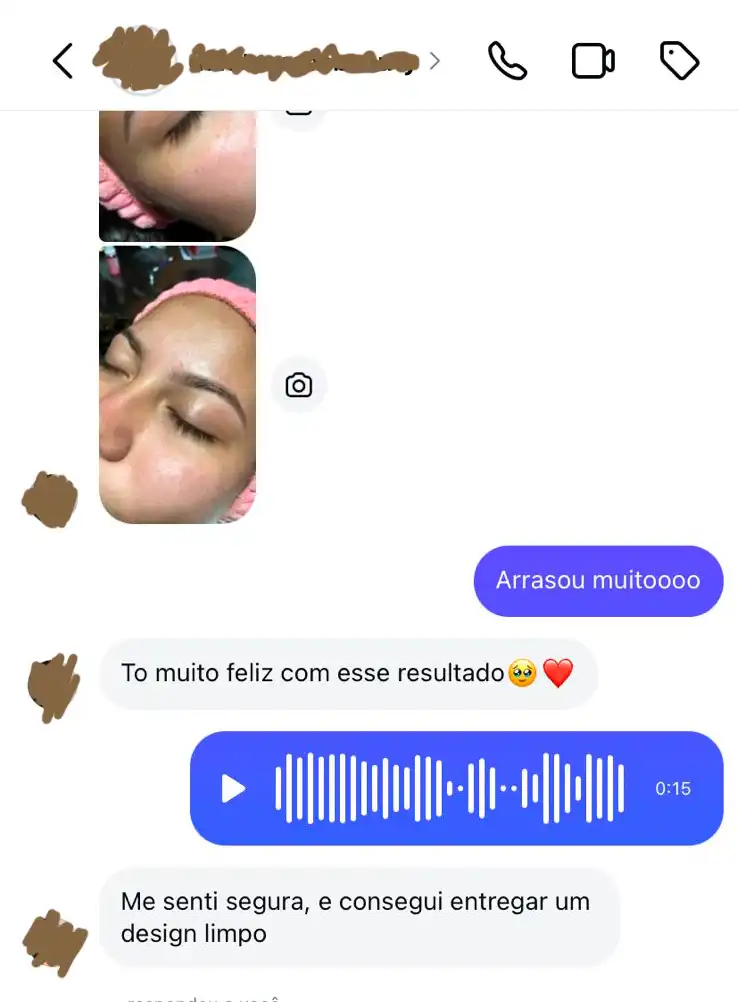The image size is (739, 1002).
Task: Go back to the chat list
Action: 63,61
